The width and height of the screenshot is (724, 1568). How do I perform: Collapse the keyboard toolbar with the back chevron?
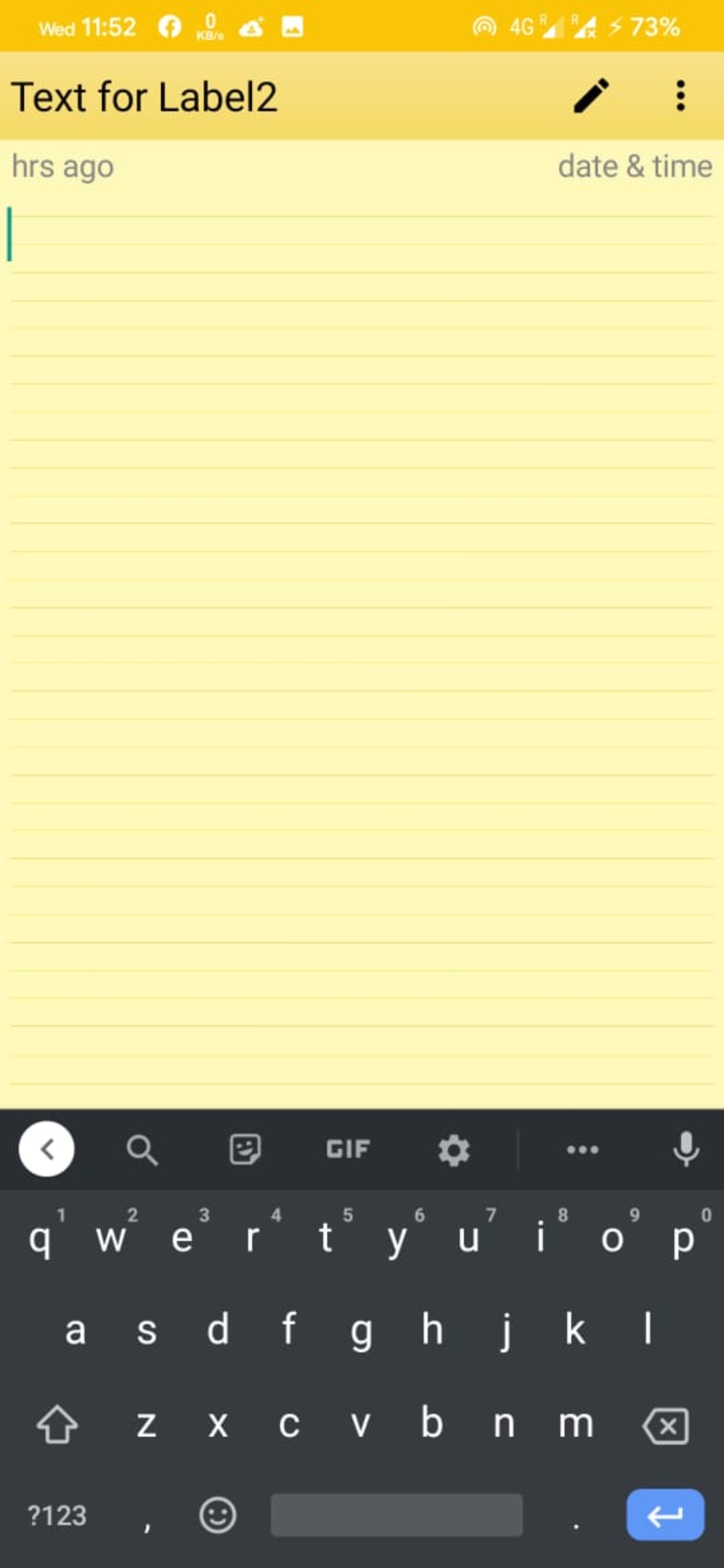[x=47, y=1149]
